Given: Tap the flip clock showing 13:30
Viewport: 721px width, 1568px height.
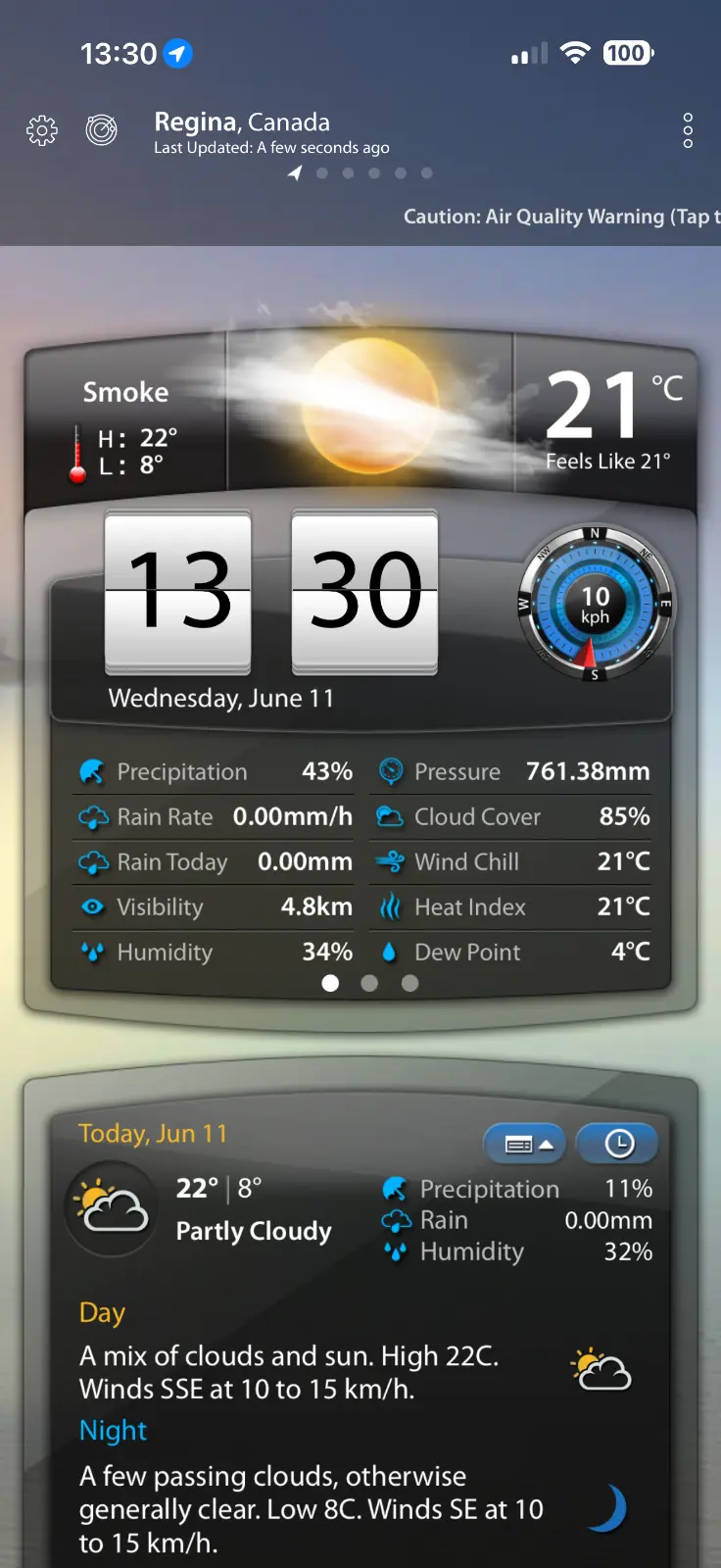Looking at the screenshot, I should click(271, 591).
